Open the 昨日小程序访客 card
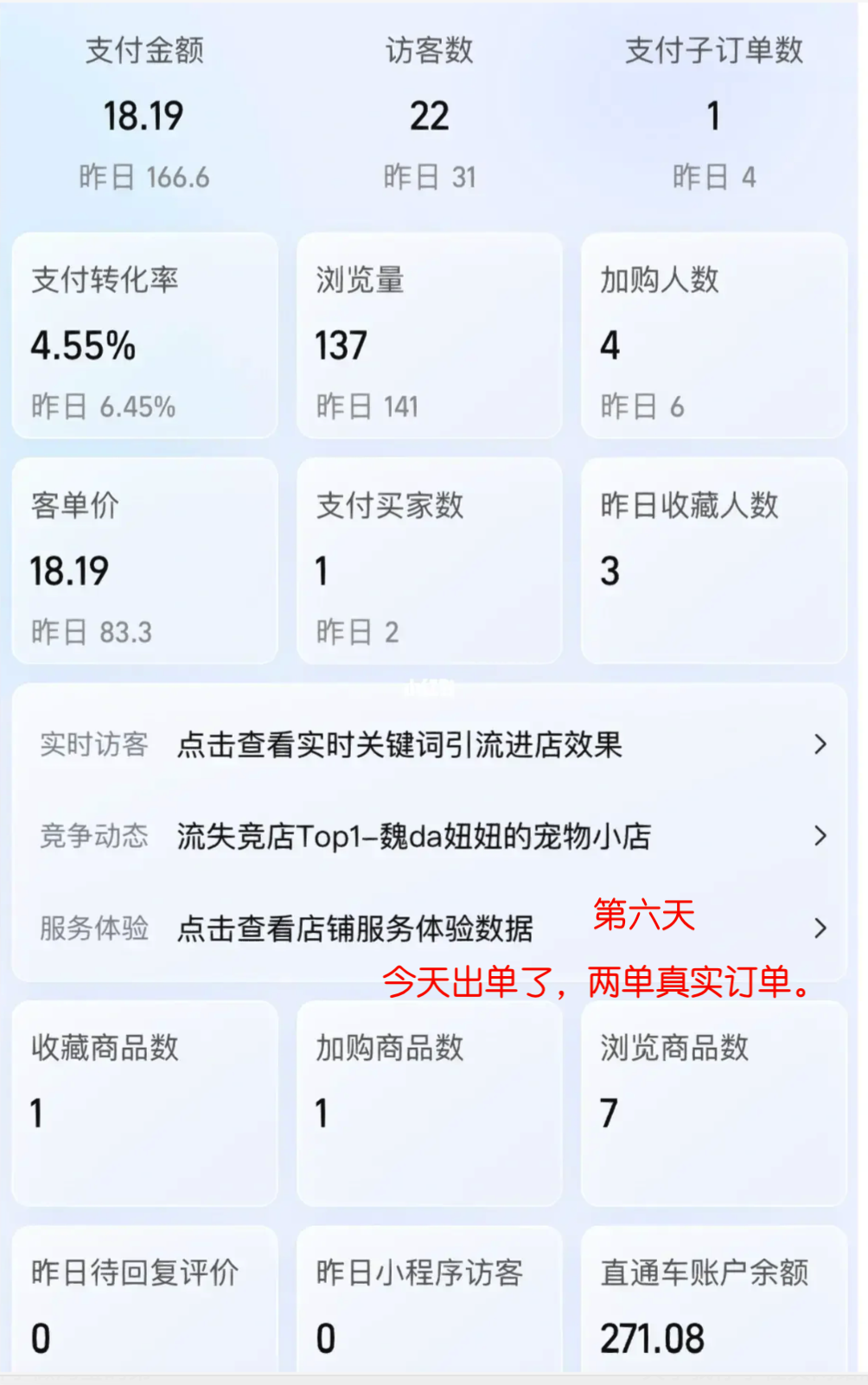Image resolution: width=868 pixels, height=1385 pixels. (429, 1301)
